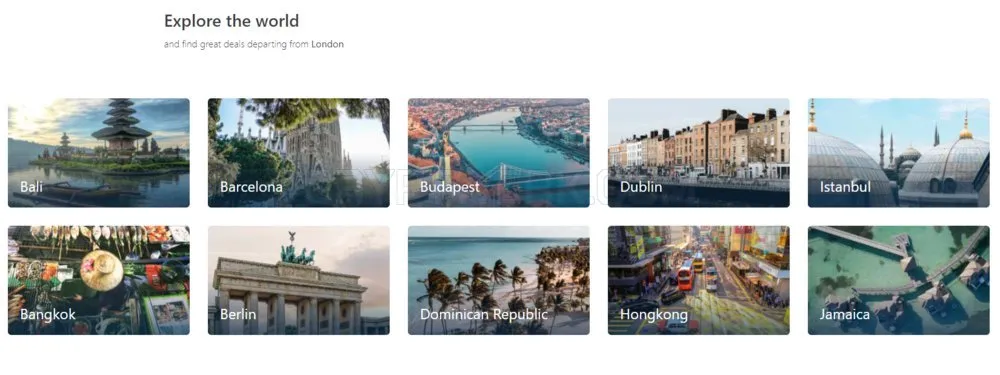Viewport: 1000px width, 375px height.
Task: View the Jamaica destination card
Action: click(x=899, y=280)
